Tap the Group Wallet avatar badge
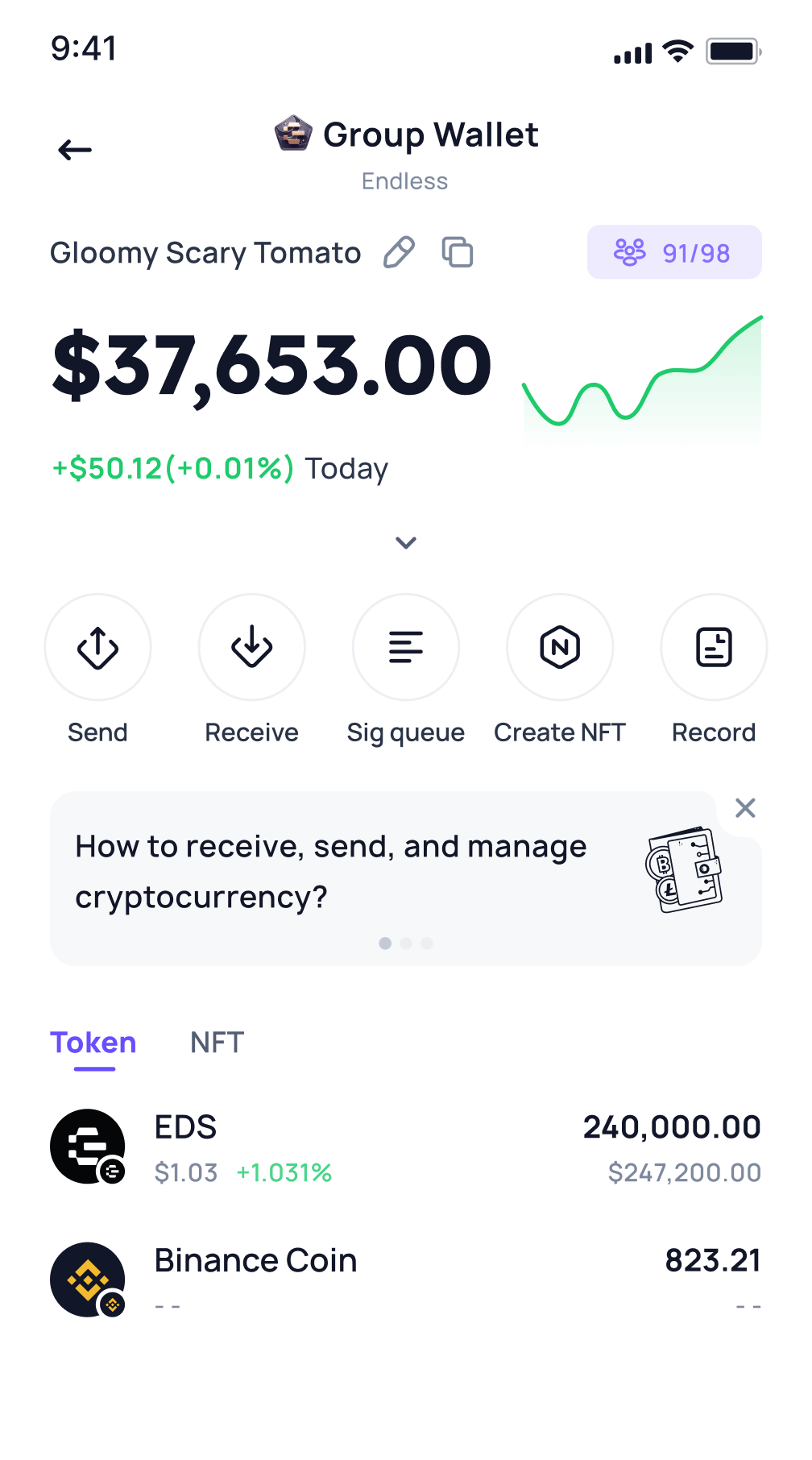812x1460 pixels. tap(293, 134)
